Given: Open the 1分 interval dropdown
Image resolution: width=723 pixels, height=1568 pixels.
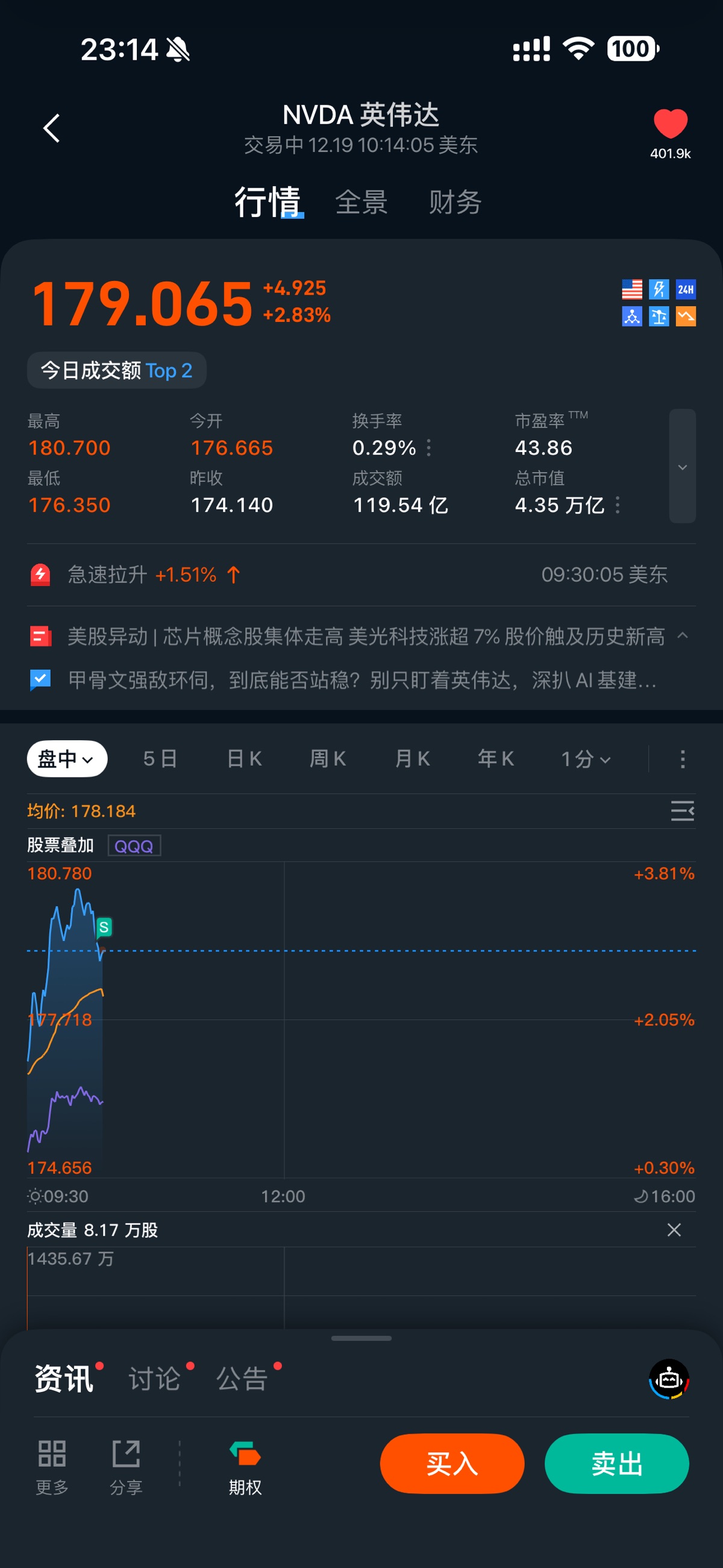Looking at the screenshot, I should pos(586,758).
